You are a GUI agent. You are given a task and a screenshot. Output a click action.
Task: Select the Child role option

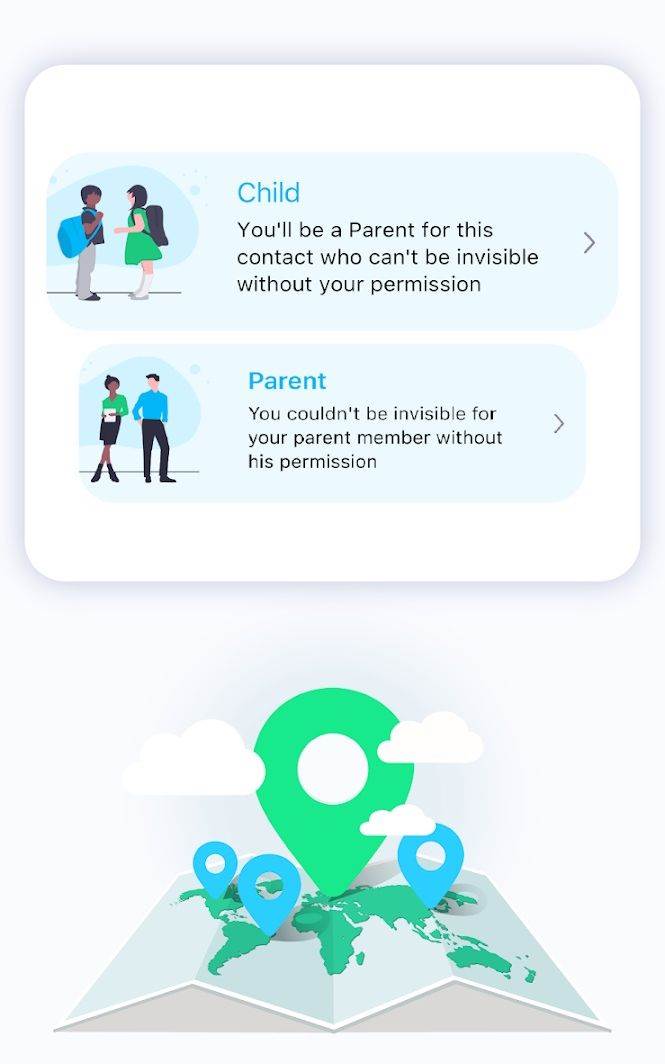[332, 241]
